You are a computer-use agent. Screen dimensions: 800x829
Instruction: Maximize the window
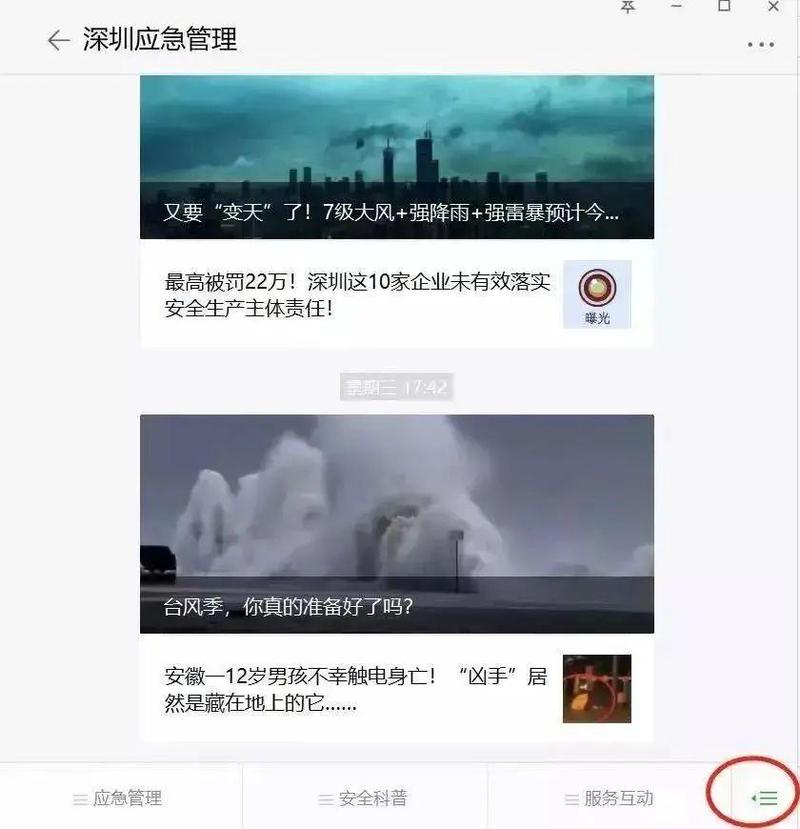(723, 6)
